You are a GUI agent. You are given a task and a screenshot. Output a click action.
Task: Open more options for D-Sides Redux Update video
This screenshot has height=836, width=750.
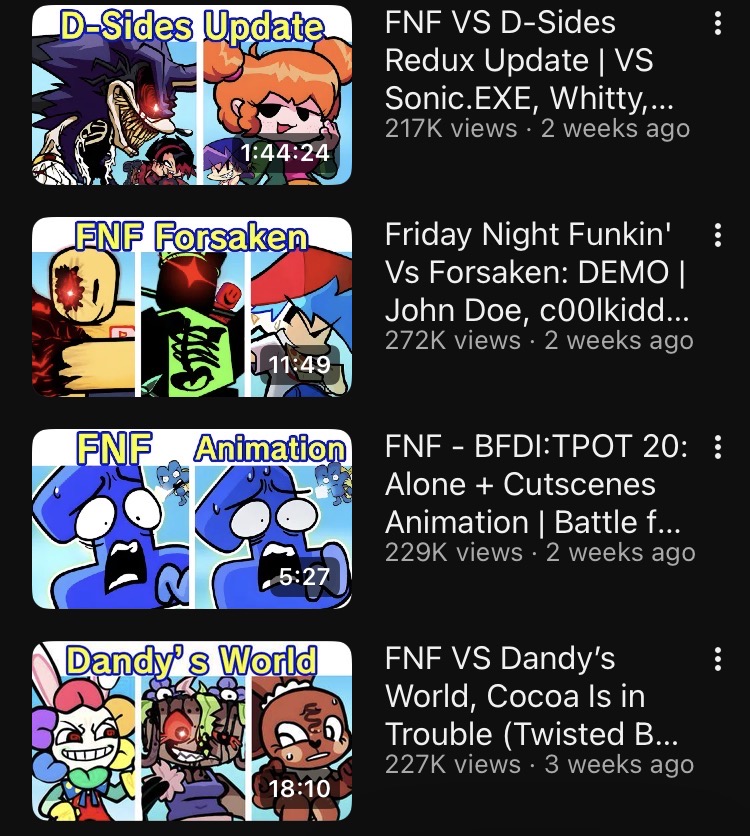pyautogui.click(x=718, y=24)
